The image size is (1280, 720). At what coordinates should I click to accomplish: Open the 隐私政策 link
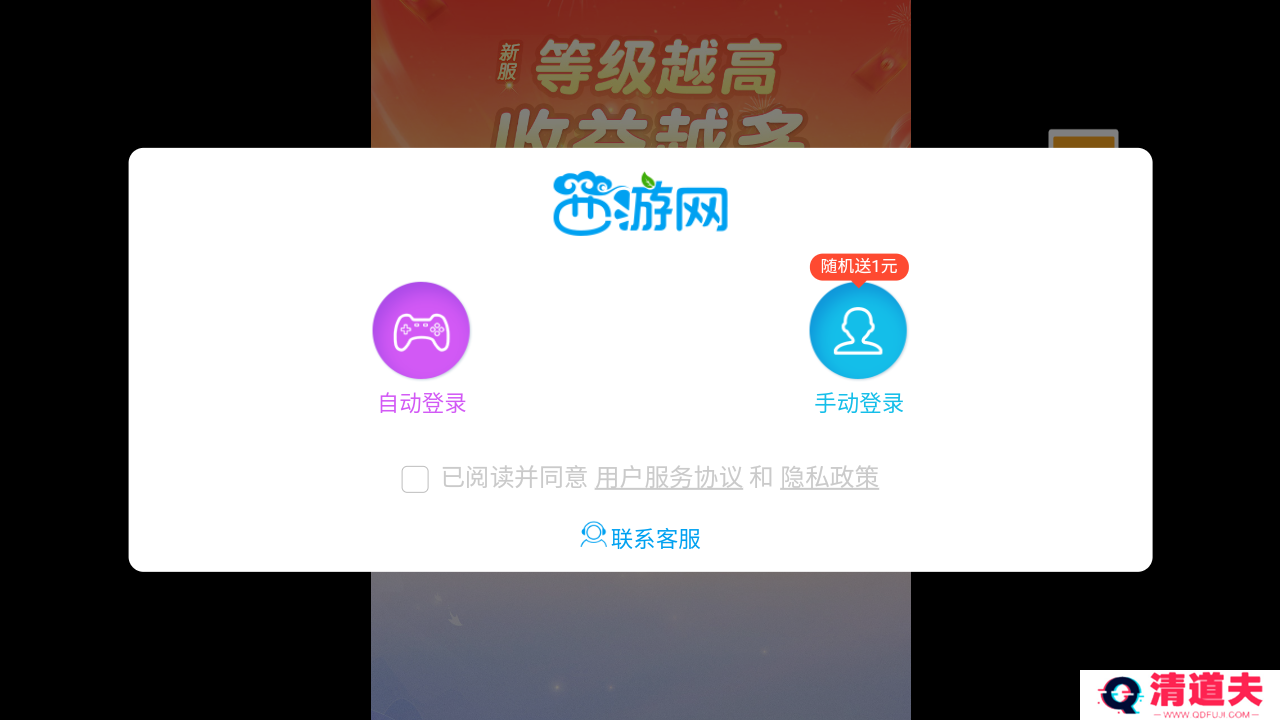[829, 478]
